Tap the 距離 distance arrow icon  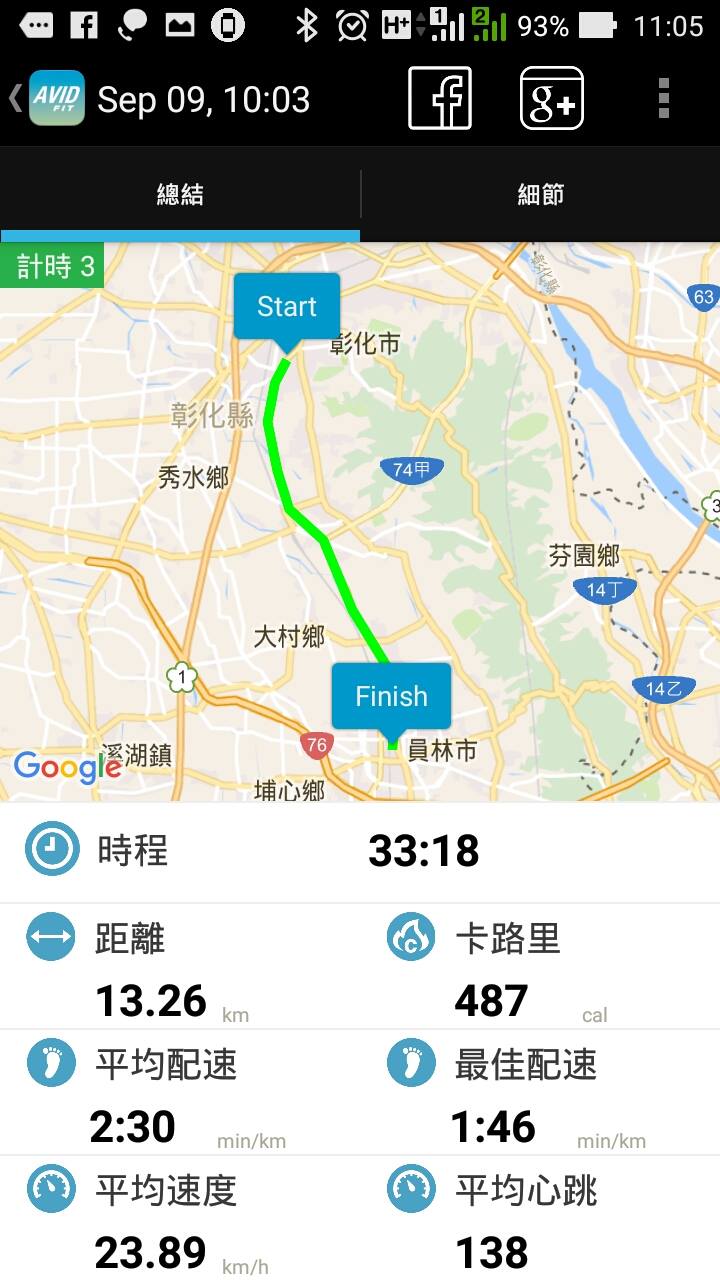coord(51,937)
